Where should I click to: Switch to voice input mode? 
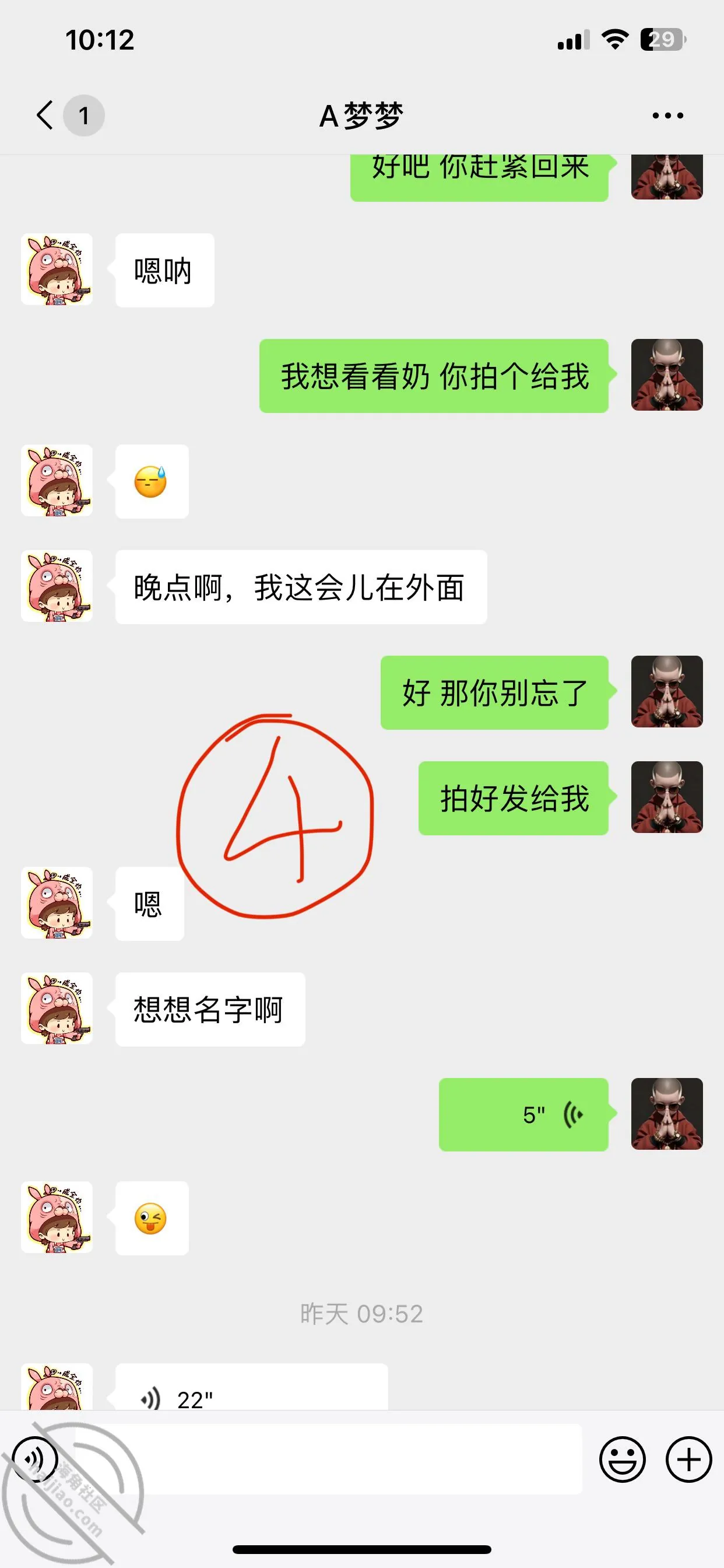pyautogui.click(x=36, y=1459)
